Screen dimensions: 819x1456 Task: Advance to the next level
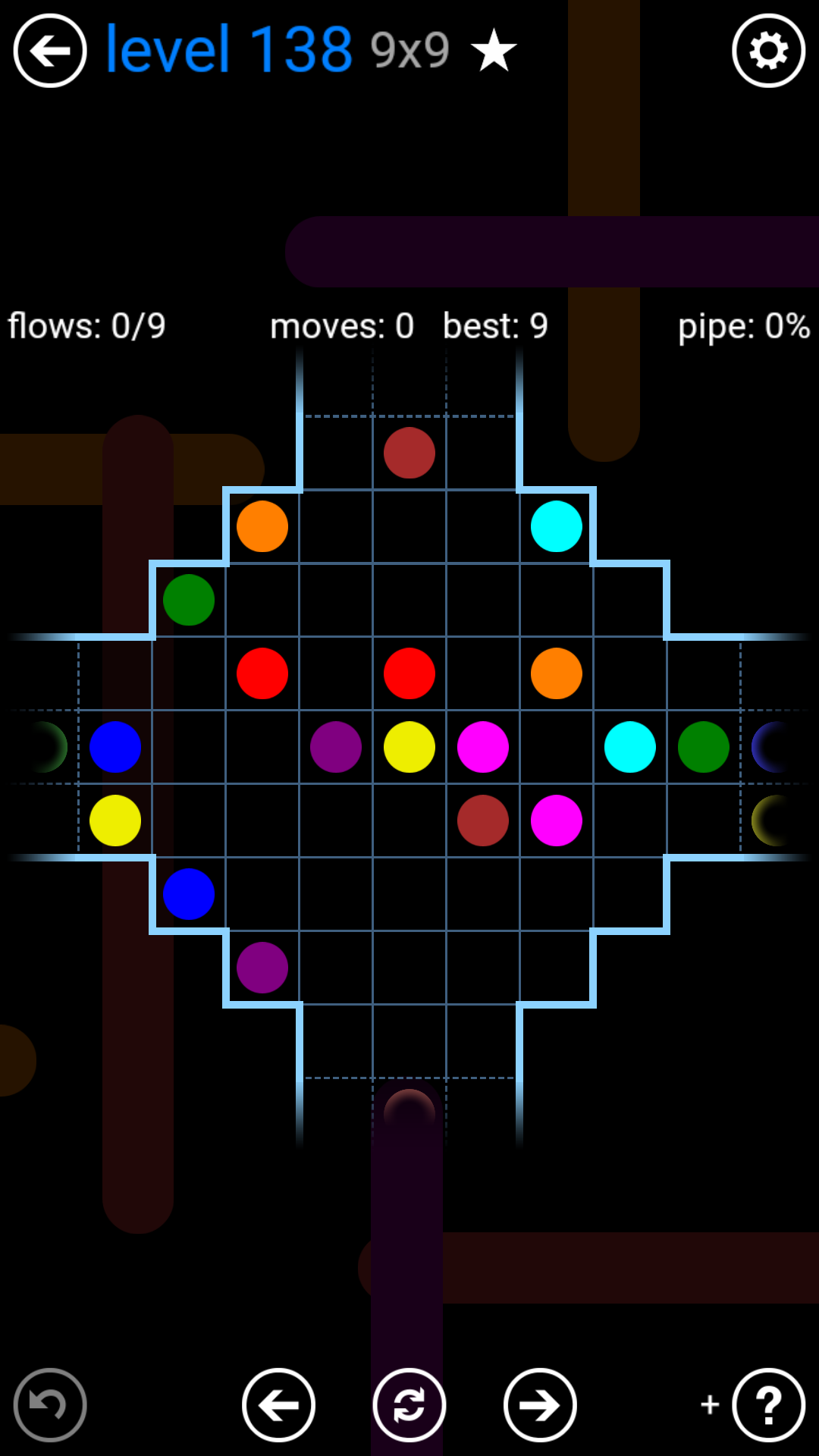tap(540, 1404)
